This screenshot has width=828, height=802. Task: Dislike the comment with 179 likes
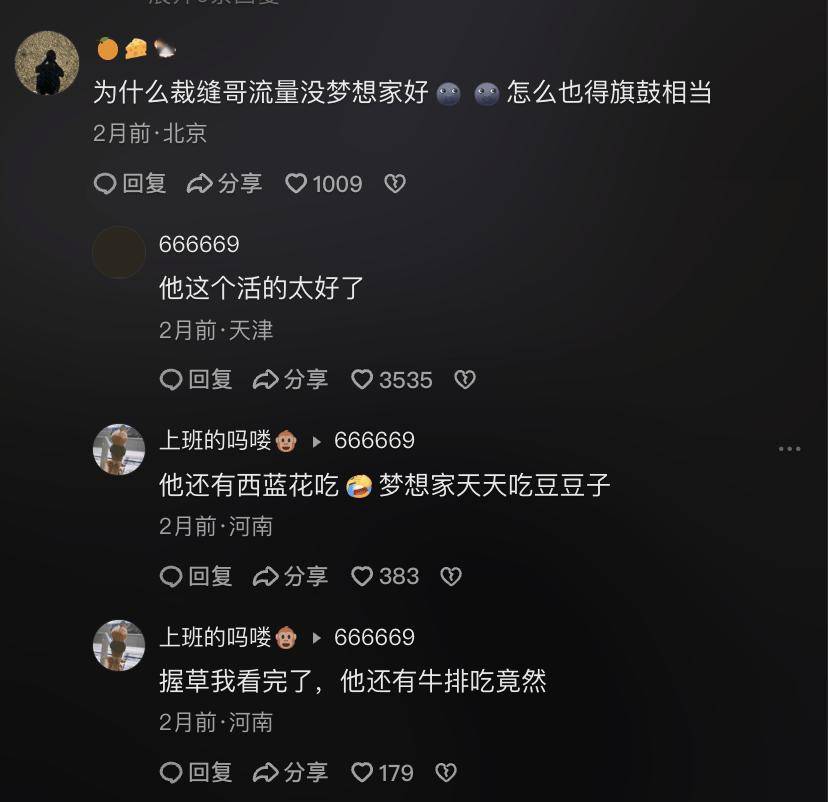pyautogui.click(x=445, y=772)
